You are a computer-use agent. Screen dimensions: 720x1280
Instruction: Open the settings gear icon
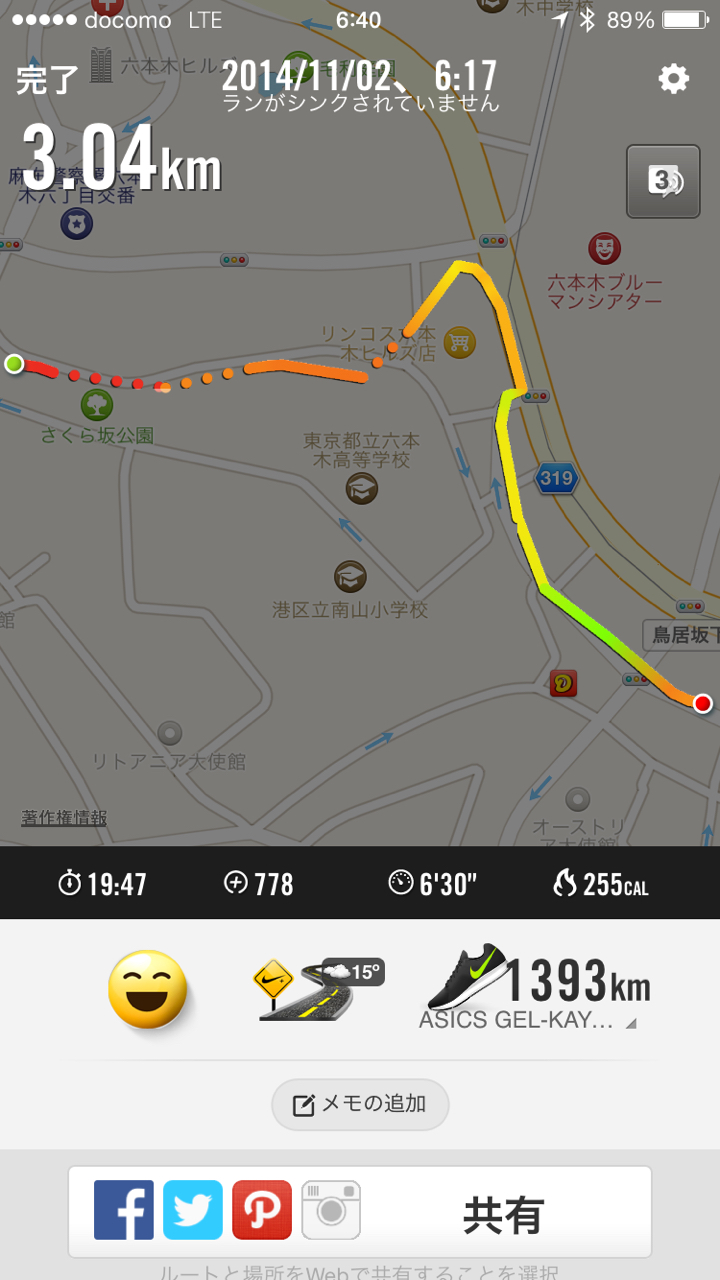[x=673, y=79]
